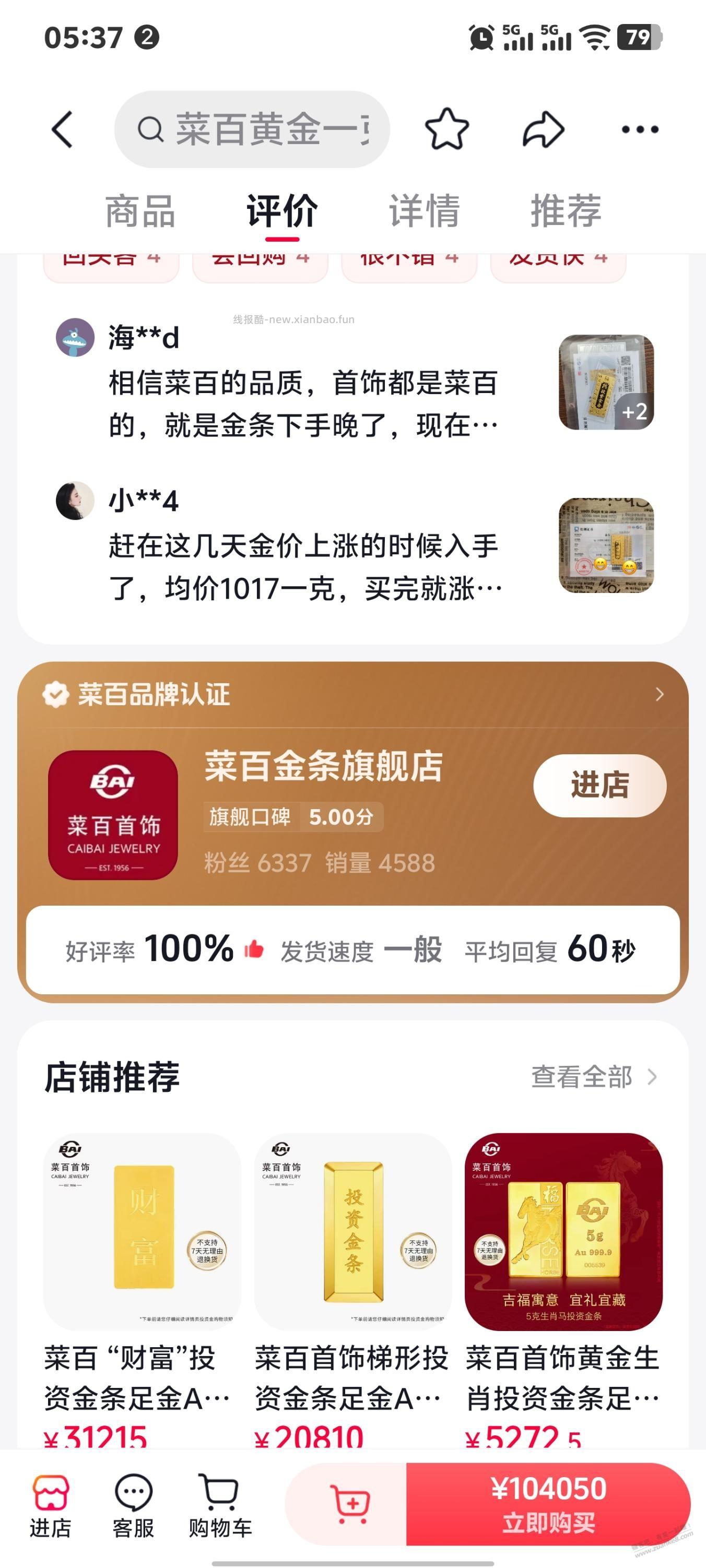706x1568 pixels.
Task: Tap the share arrow icon
Action: (x=544, y=129)
